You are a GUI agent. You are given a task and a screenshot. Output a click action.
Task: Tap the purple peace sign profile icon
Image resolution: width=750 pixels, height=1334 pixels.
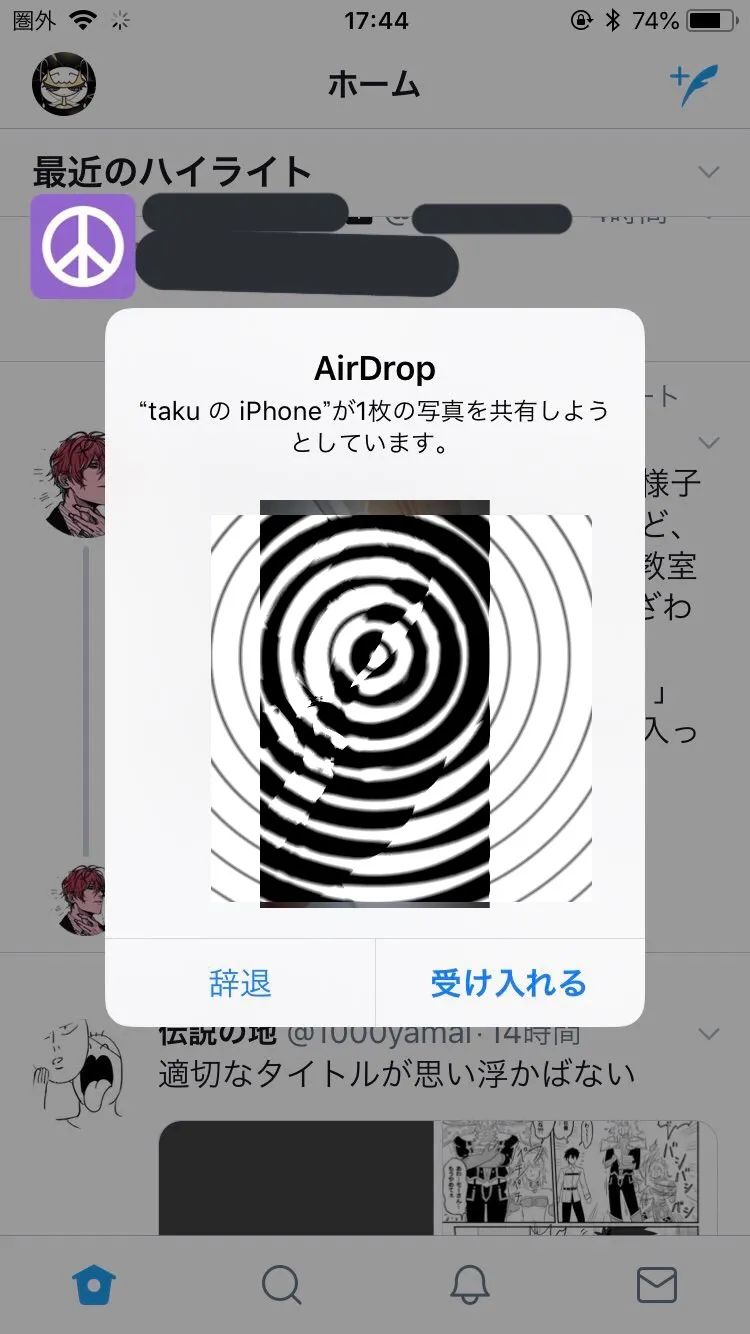pos(83,247)
